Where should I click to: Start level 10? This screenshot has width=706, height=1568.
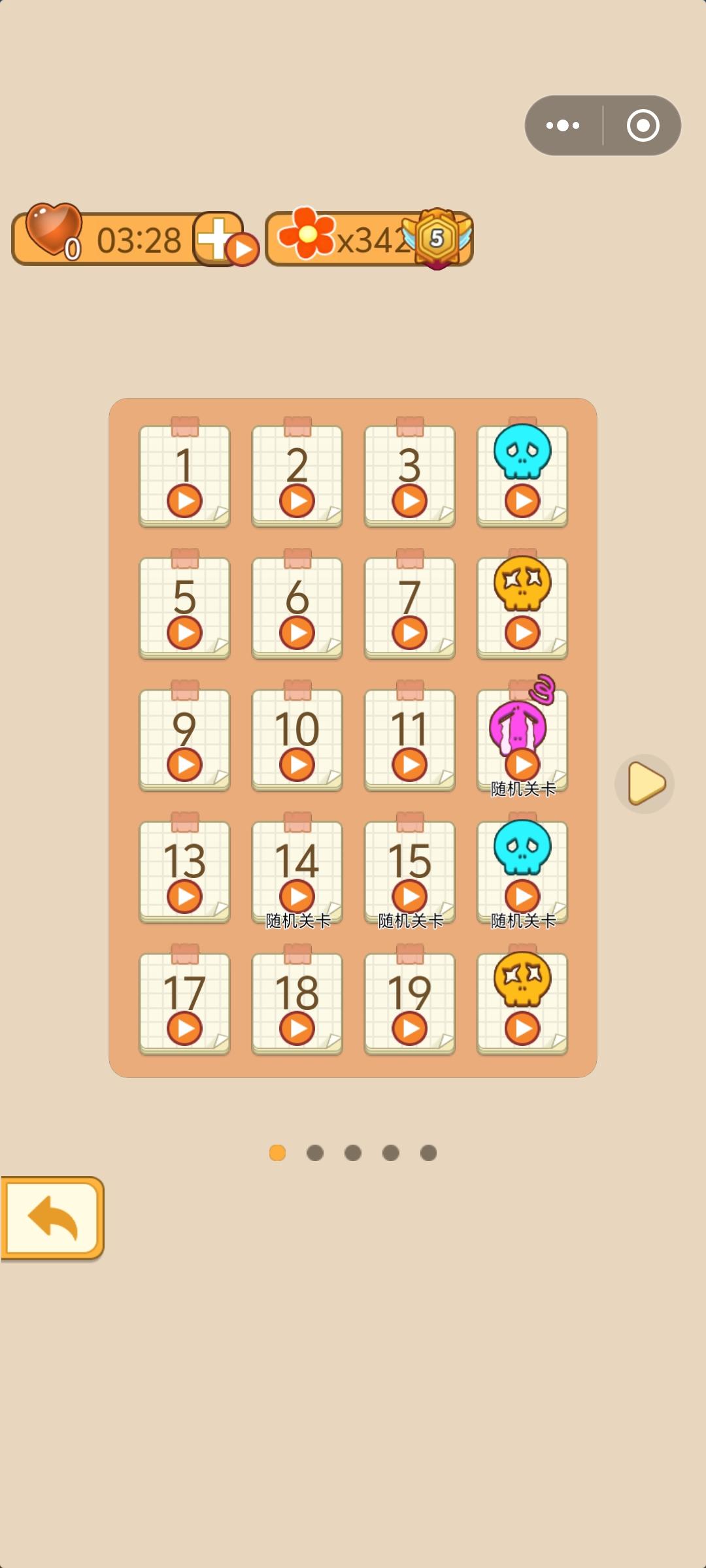296,738
